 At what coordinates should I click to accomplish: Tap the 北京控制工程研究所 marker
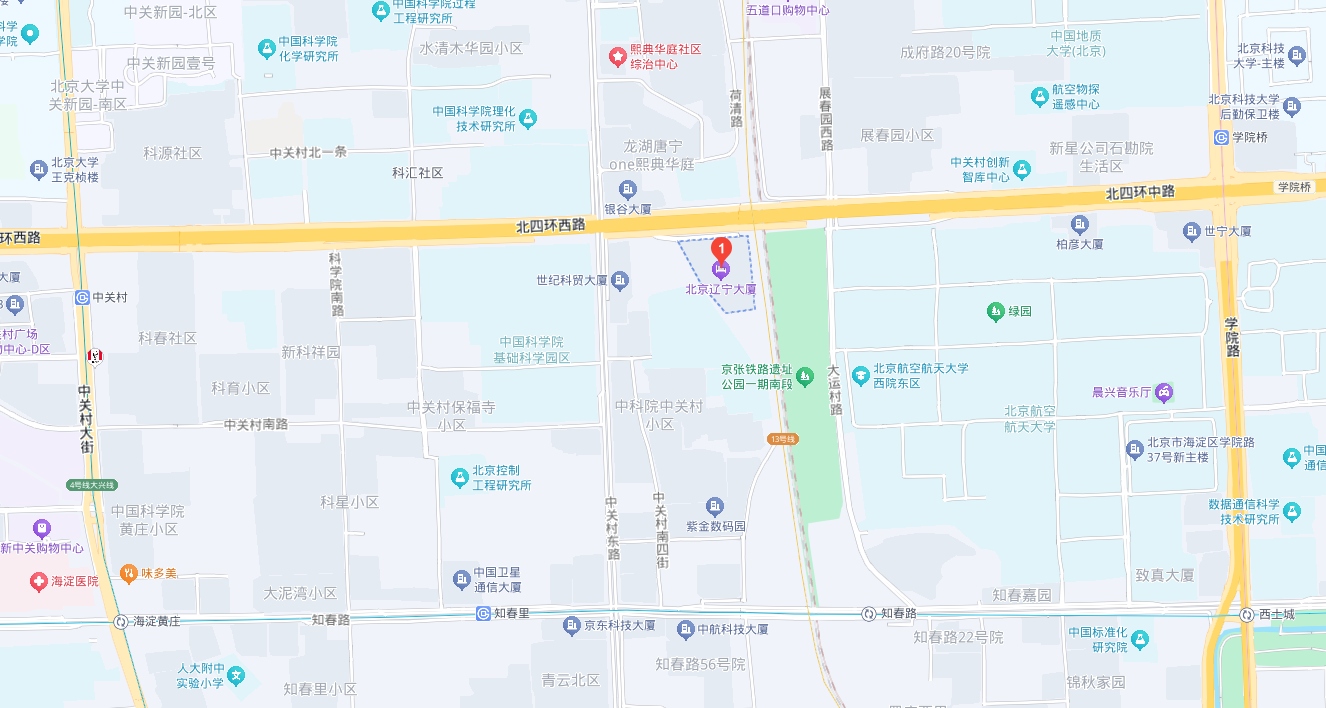tap(459, 477)
